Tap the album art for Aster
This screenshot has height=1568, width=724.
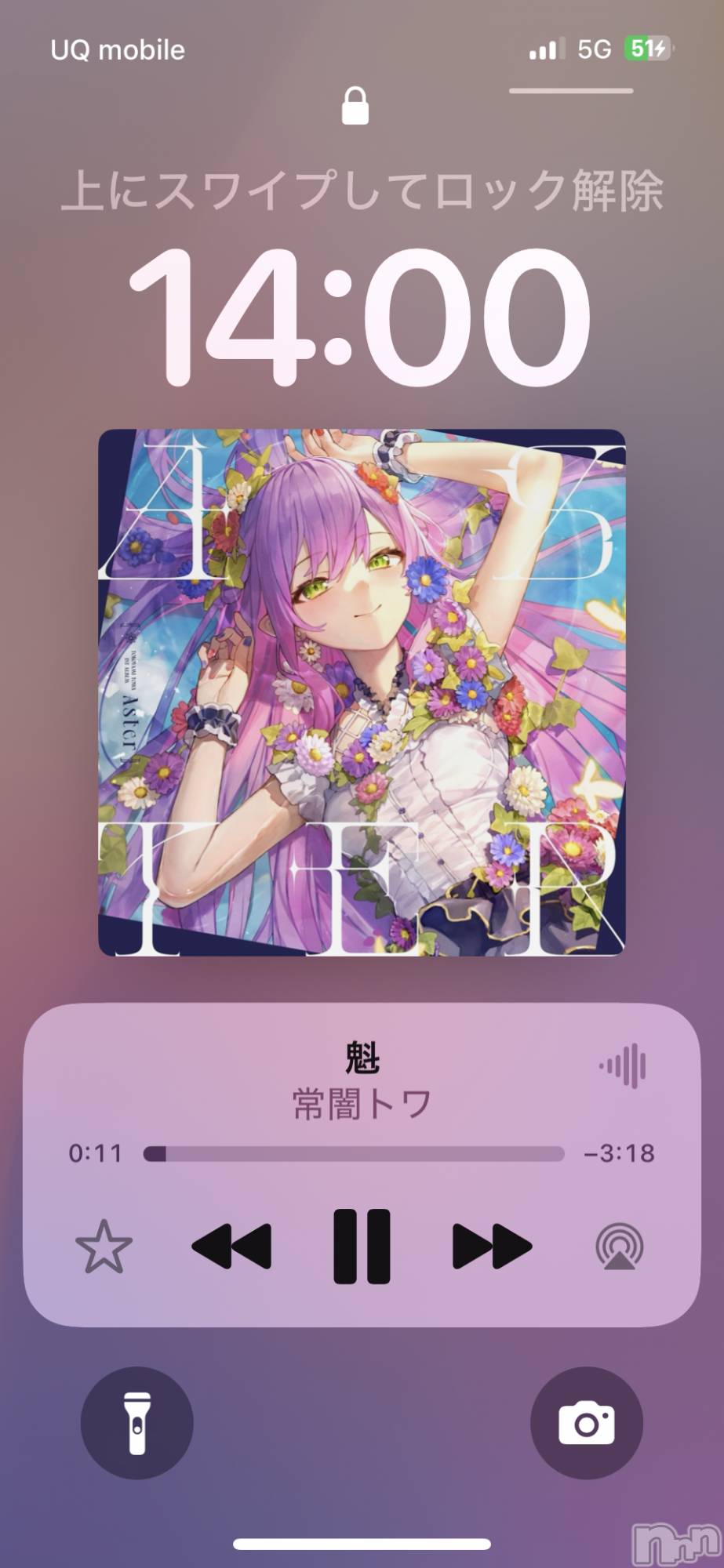click(x=362, y=691)
